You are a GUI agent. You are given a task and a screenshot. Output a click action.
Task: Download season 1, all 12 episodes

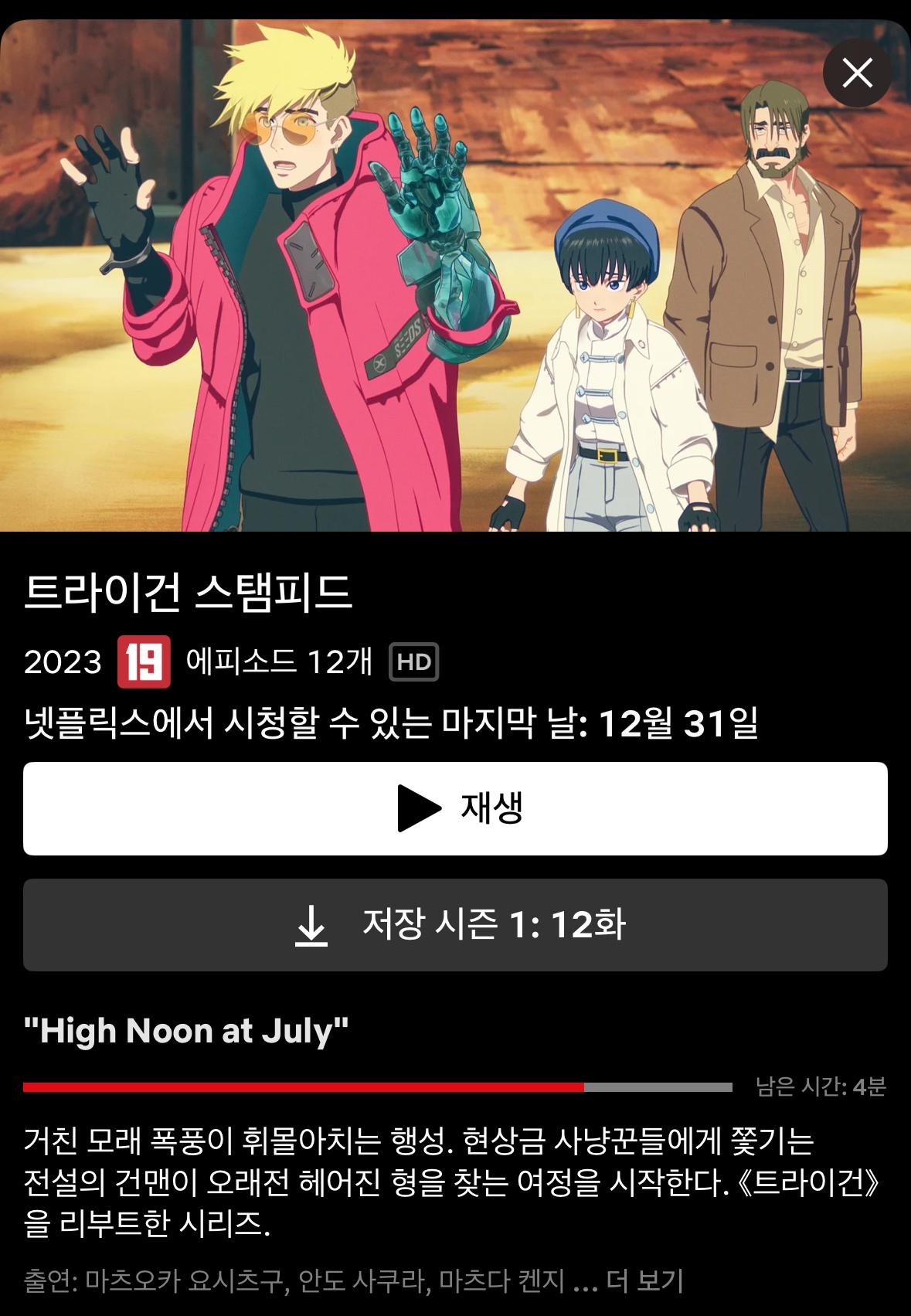pos(455,924)
